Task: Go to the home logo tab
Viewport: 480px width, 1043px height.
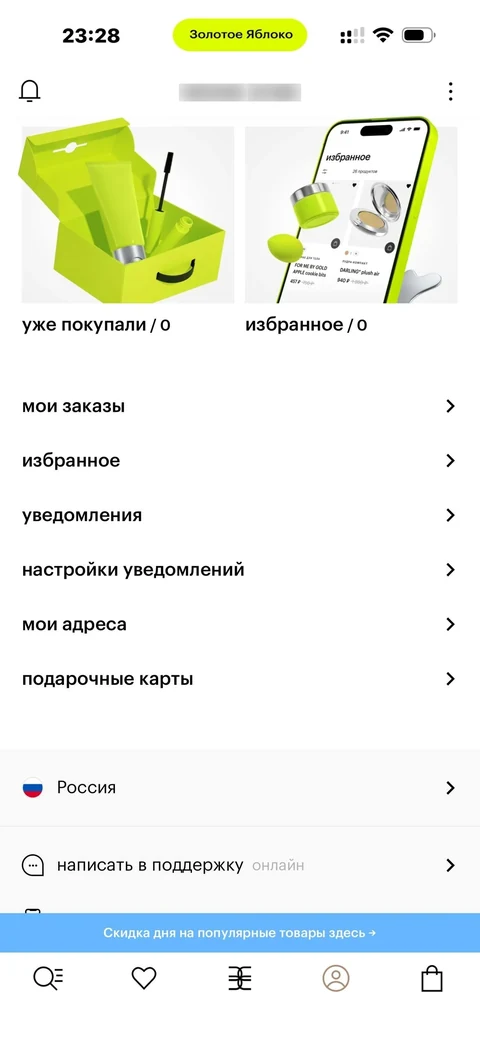Action: pyautogui.click(x=239, y=978)
